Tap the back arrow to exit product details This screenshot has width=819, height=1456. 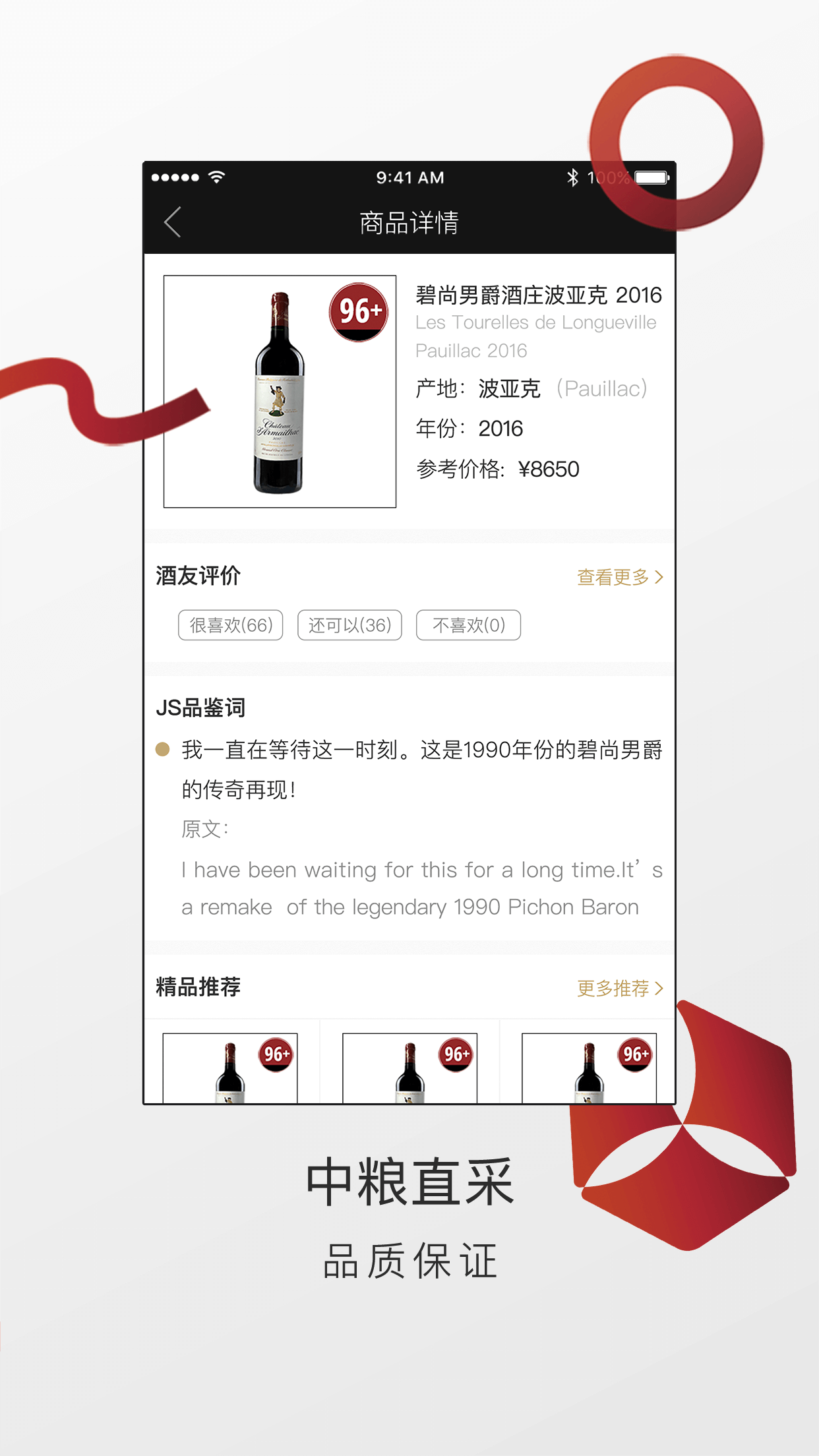click(x=171, y=222)
